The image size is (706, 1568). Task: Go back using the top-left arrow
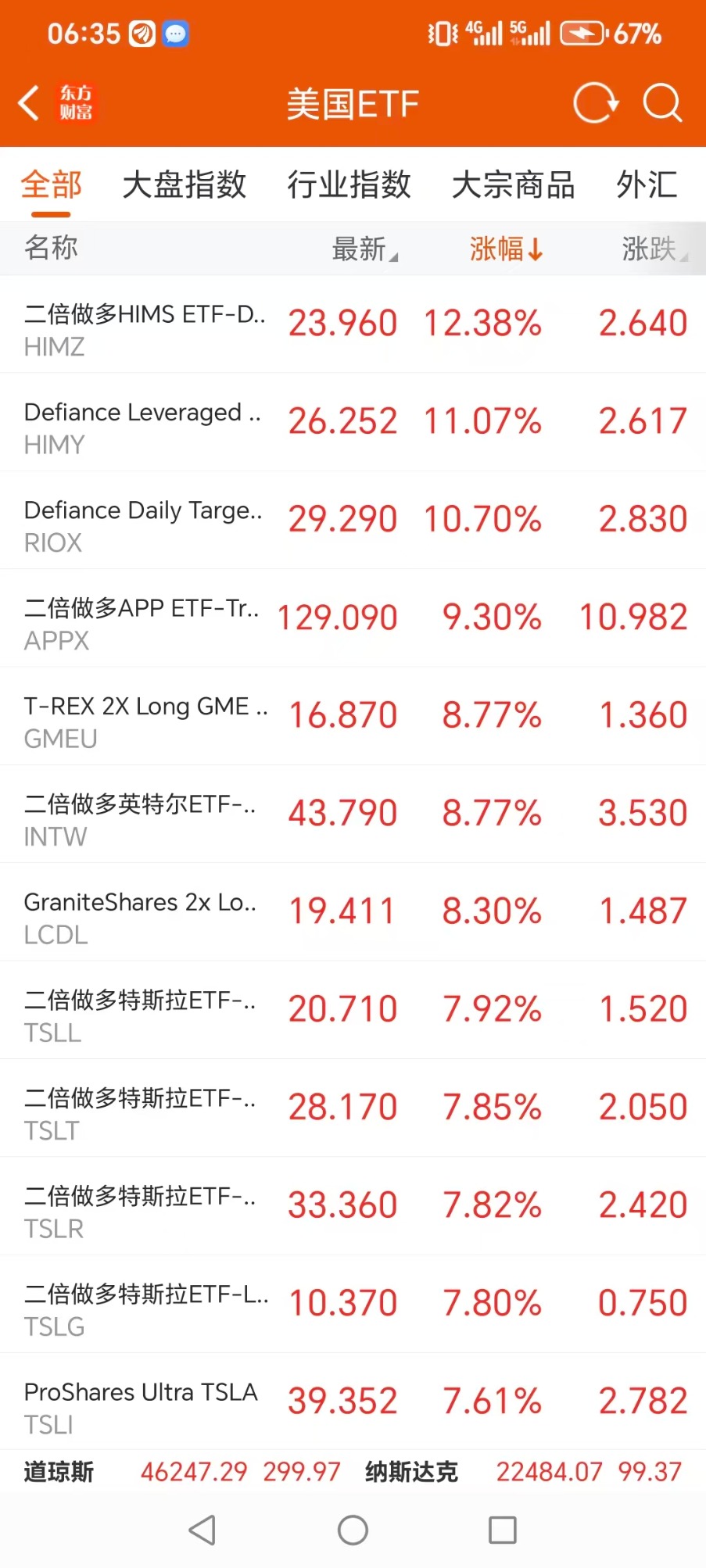coord(29,103)
